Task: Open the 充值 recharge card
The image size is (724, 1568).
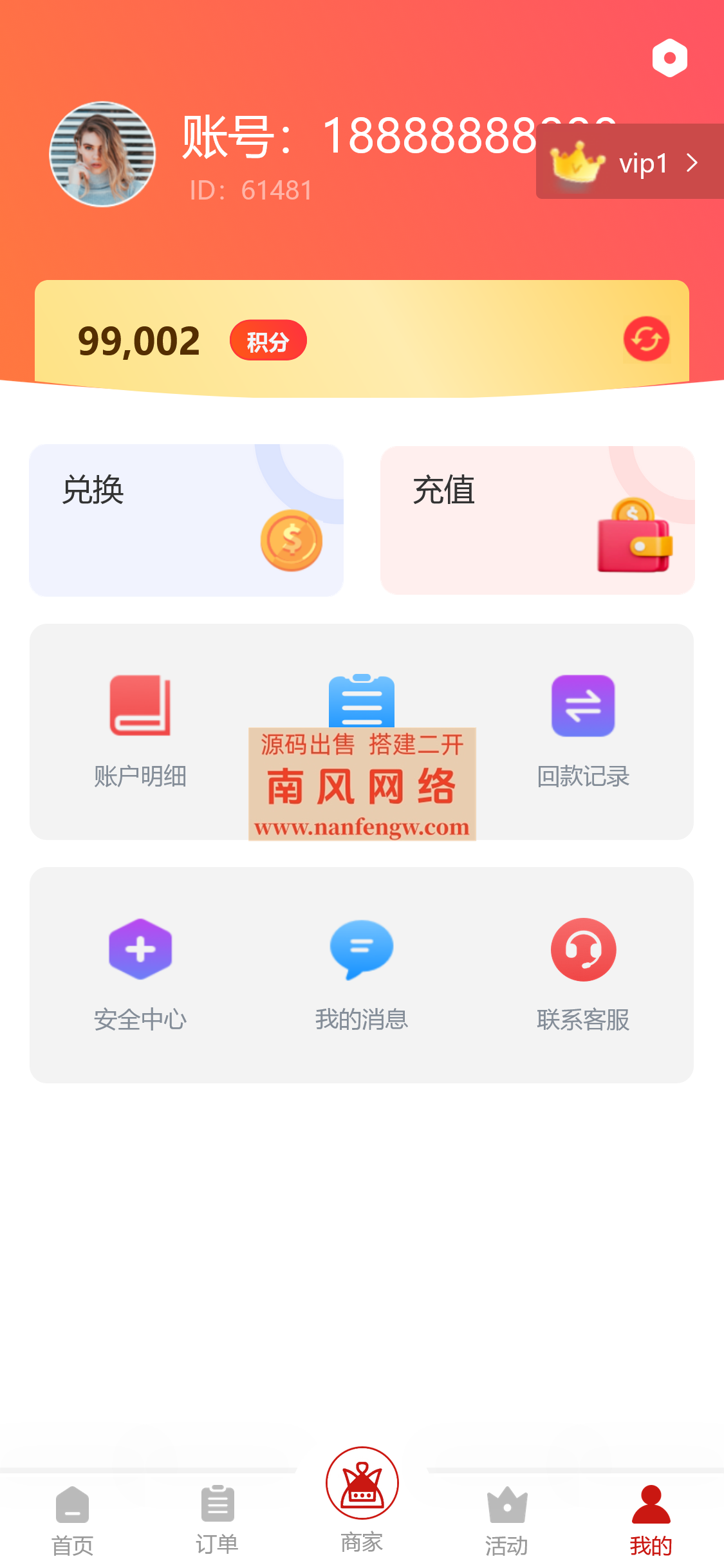Action: 538,520
